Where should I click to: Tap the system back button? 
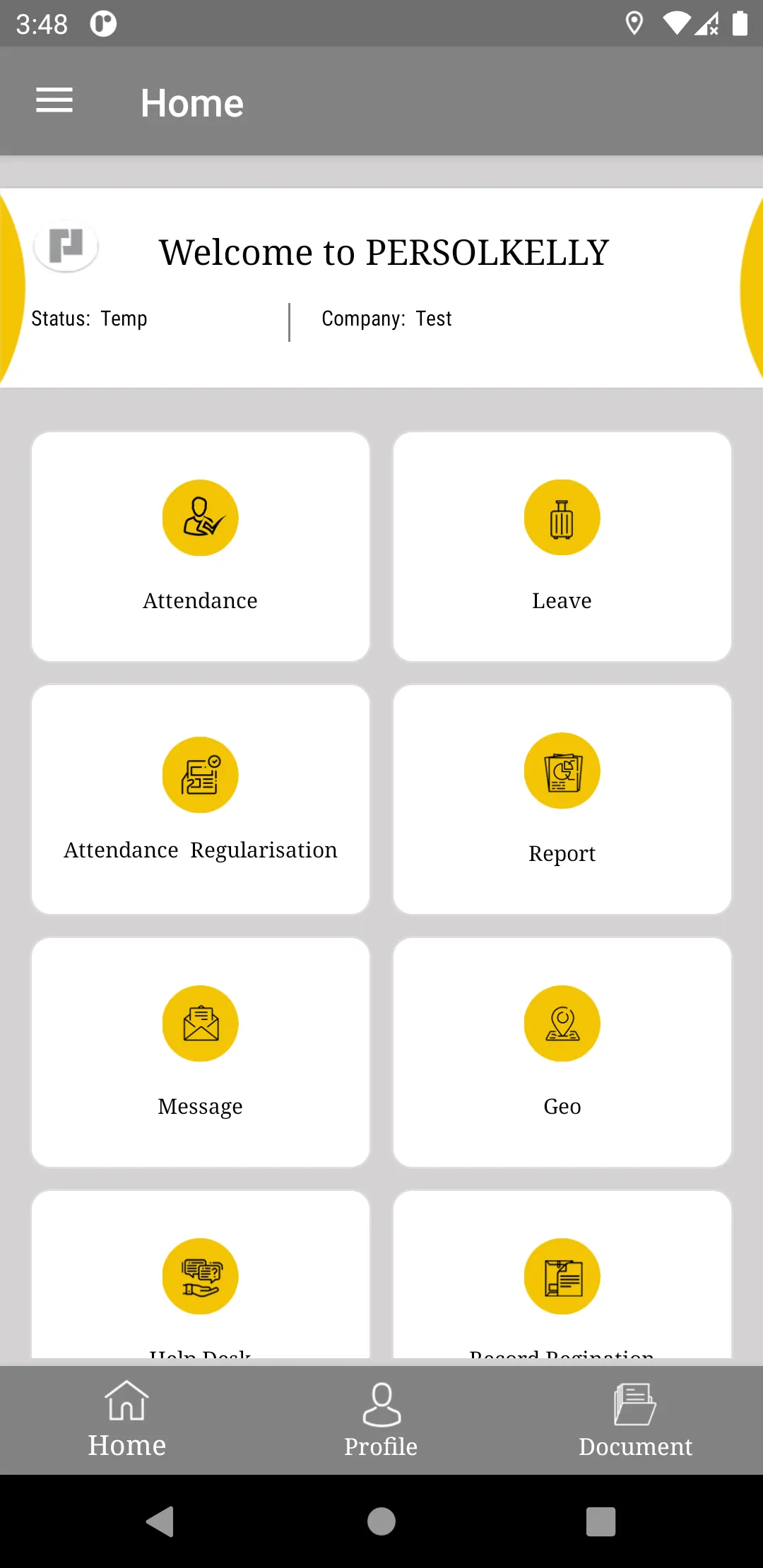click(160, 1521)
